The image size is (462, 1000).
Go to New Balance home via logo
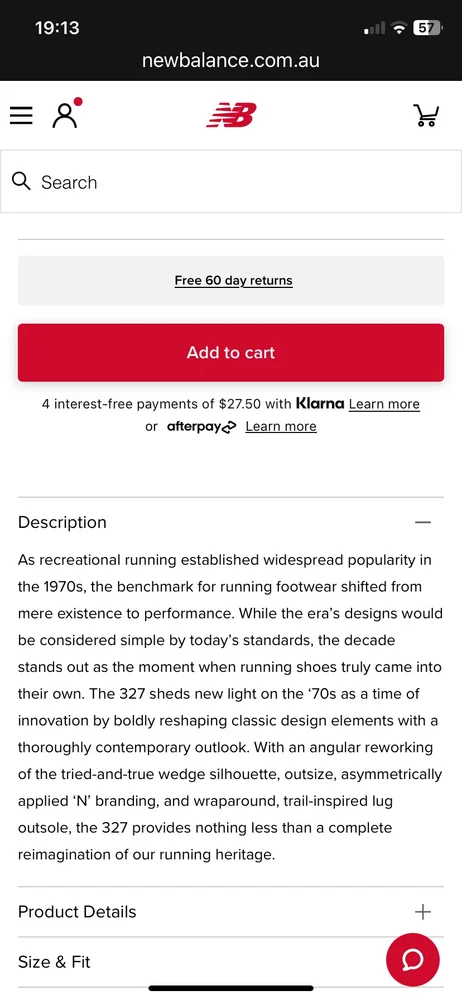[231, 115]
